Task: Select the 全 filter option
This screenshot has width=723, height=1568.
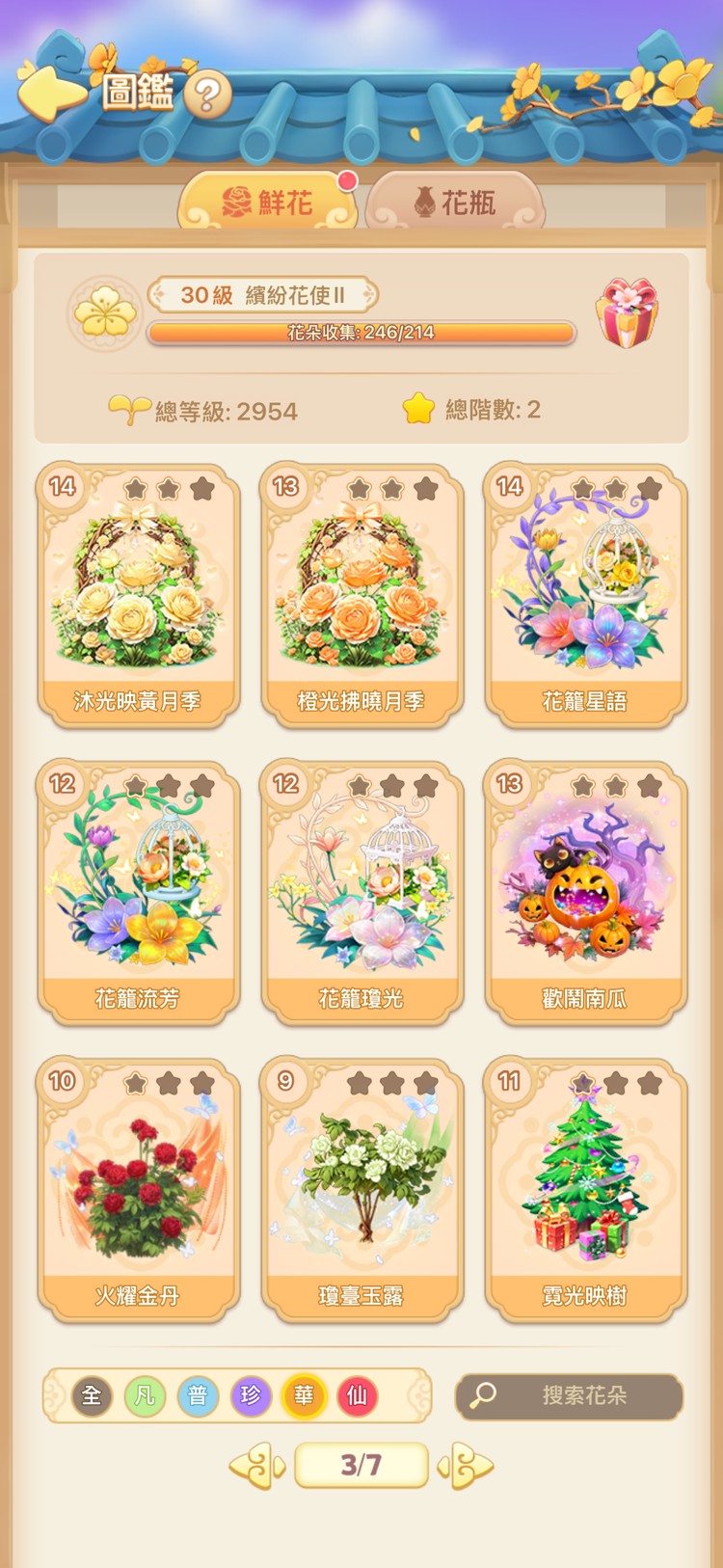Action: pyautogui.click(x=90, y=1396)
